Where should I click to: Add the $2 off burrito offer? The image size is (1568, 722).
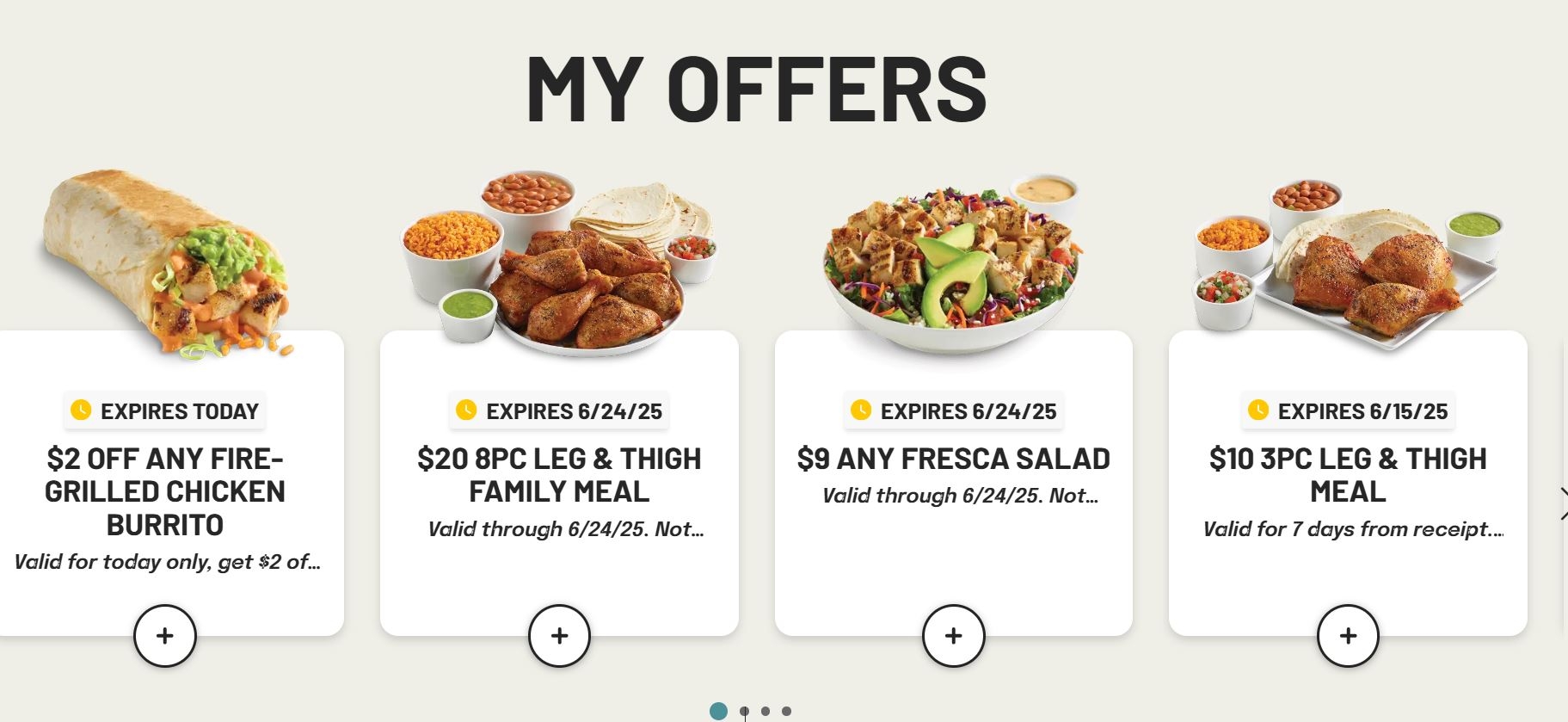(165, 636)
